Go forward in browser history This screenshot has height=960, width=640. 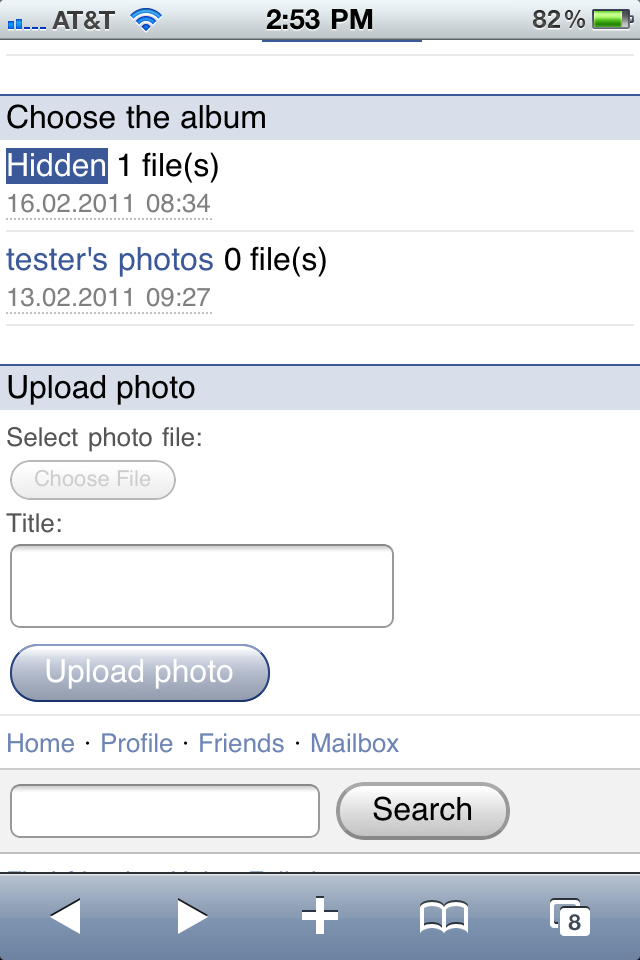(x=192, y=916)
